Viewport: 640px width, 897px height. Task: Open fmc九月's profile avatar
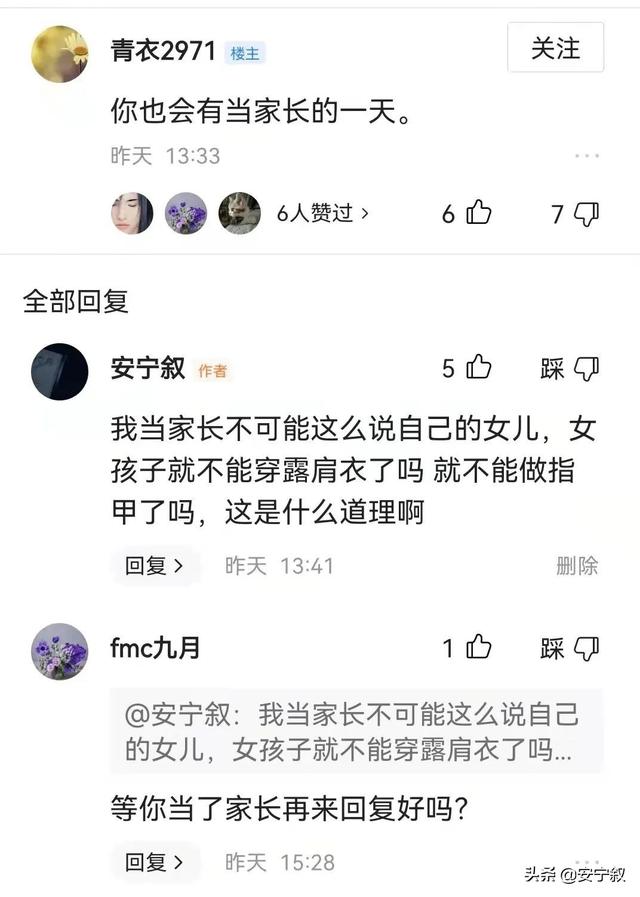60,651
